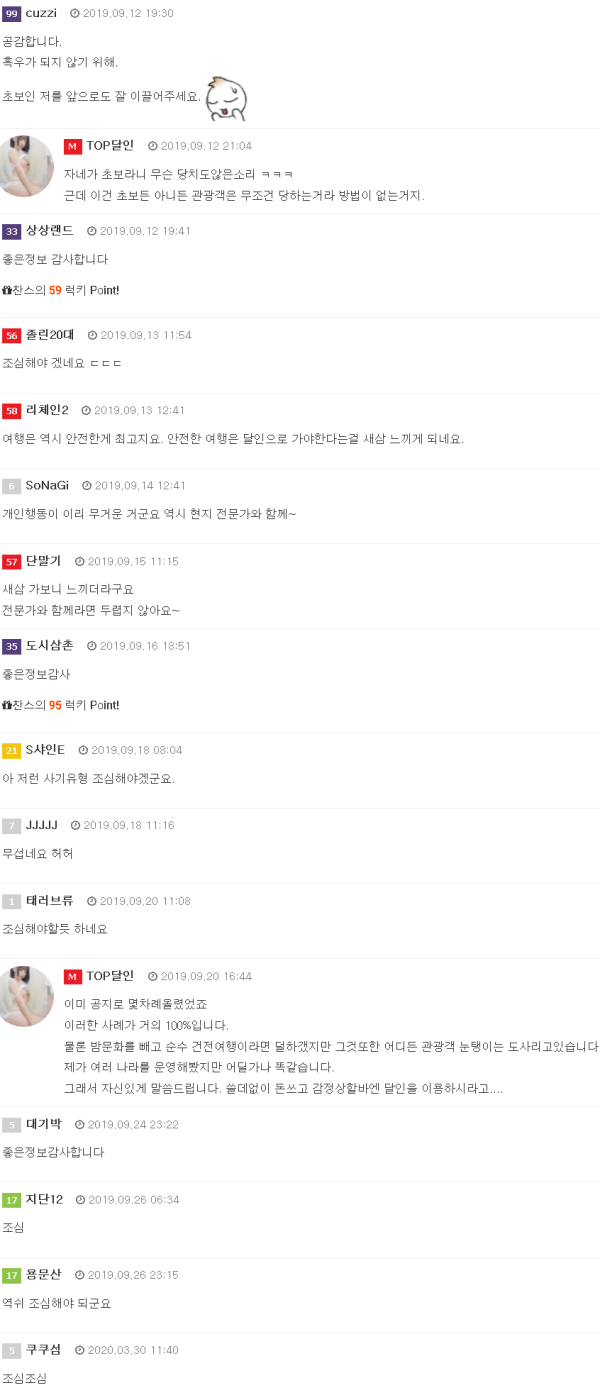
Task: Tap username 테러브류
Action: pos(49,901)
